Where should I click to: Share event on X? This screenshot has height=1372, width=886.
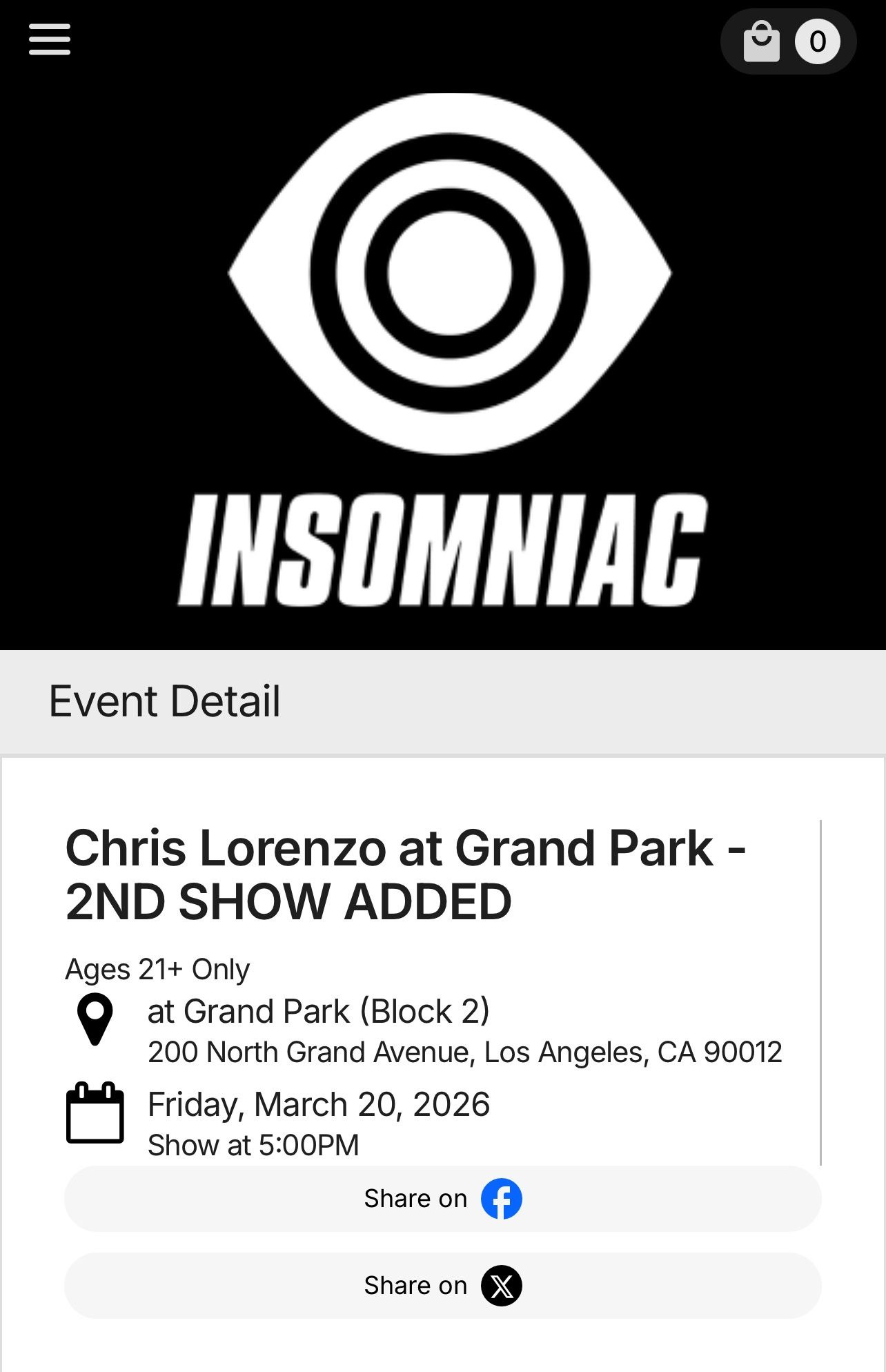pyautogui.click(x=443, y=1286)
